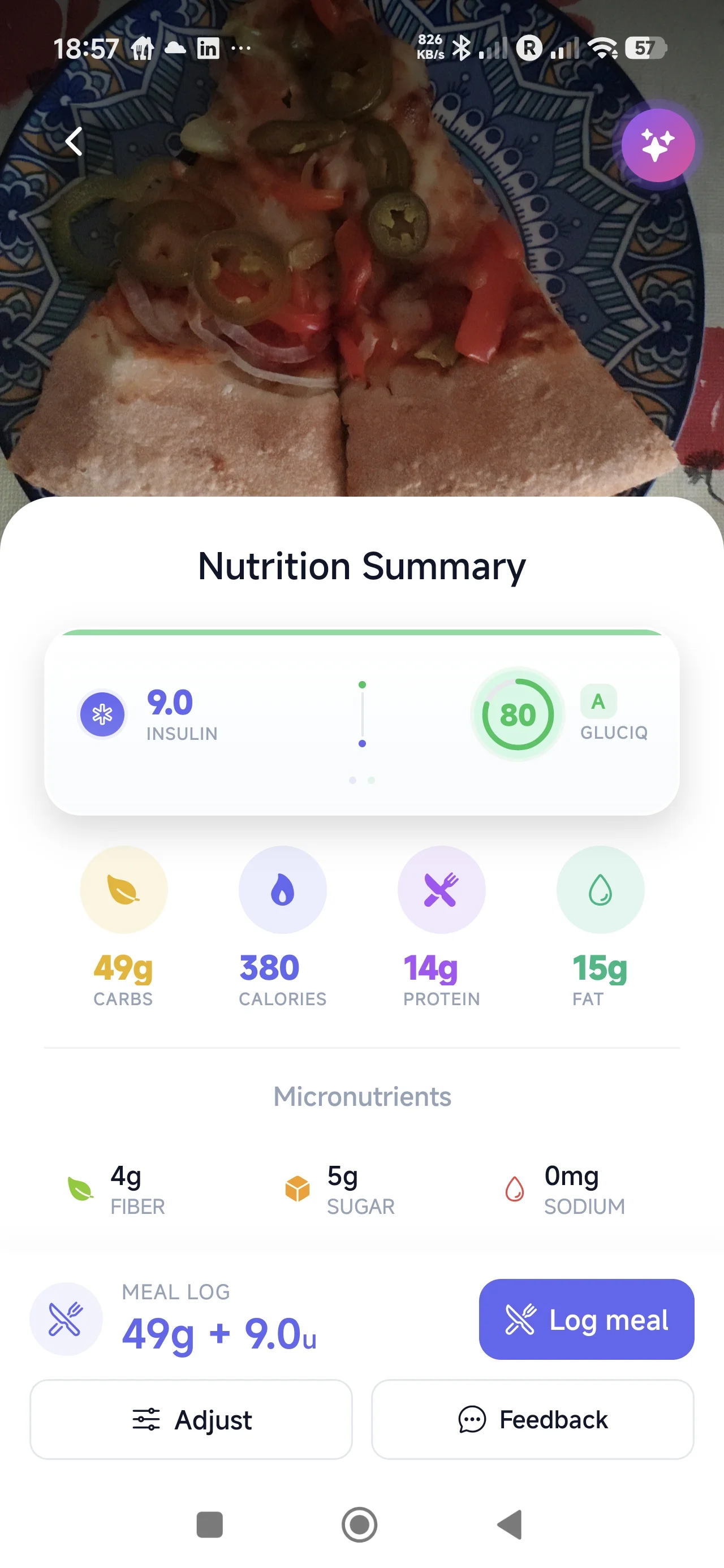The height and width of the screenshot is (1568, 724).
Task: Open the sparkle AI button
Action: coord(658,145)
